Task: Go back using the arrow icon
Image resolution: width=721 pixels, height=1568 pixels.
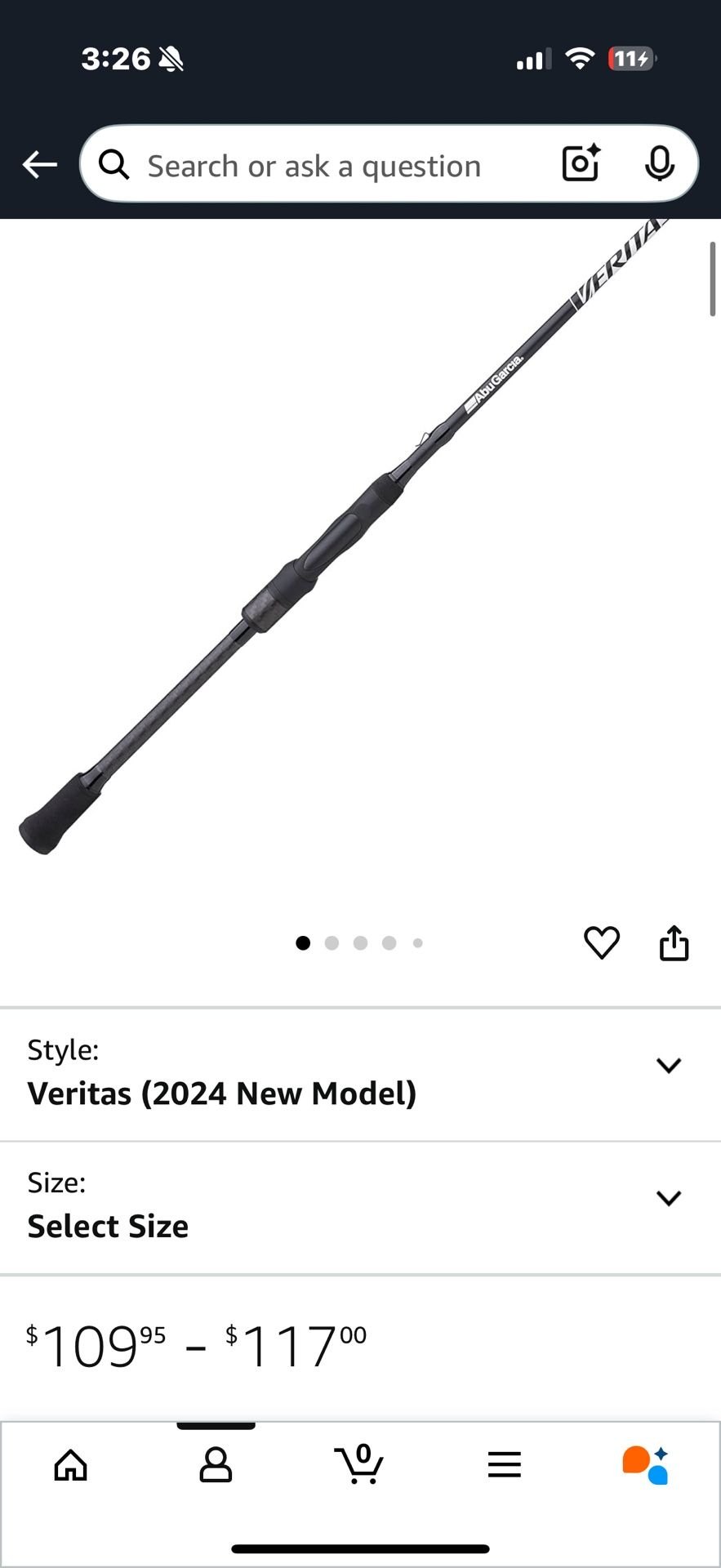Action: (39, 164)
